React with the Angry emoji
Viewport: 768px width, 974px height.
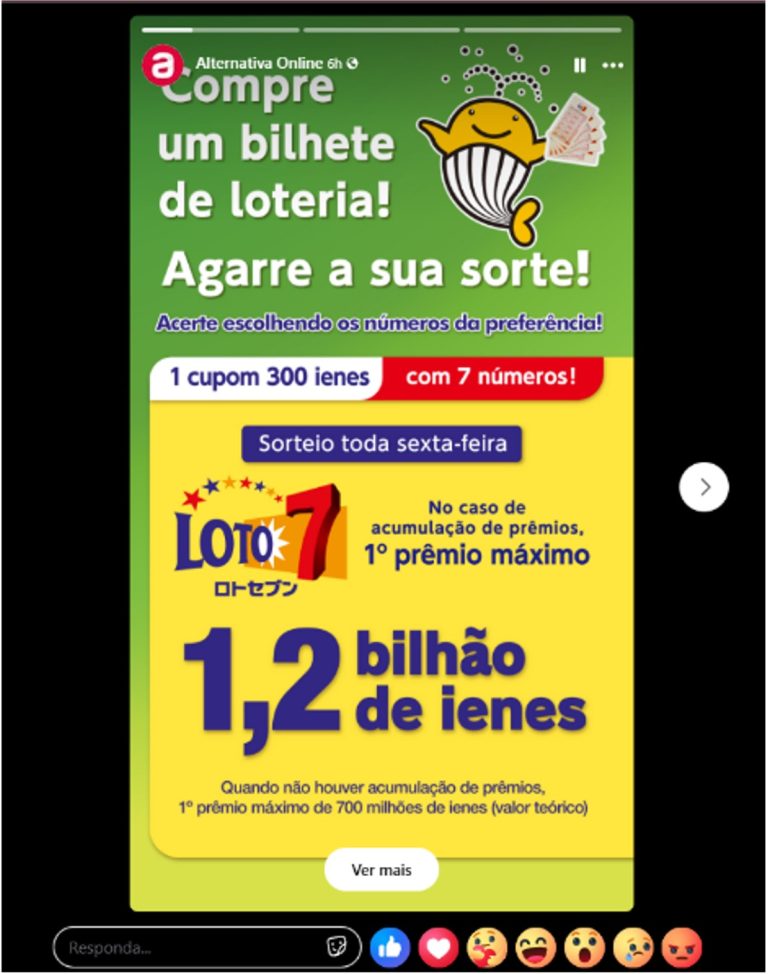tap(682, 947)
